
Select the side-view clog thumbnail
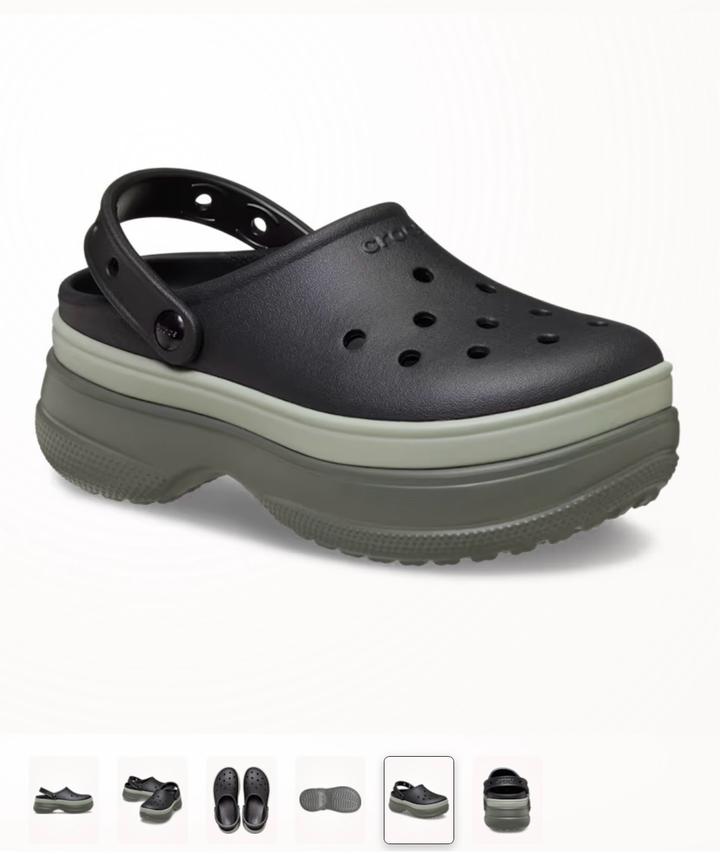click(x=63, y=799)
